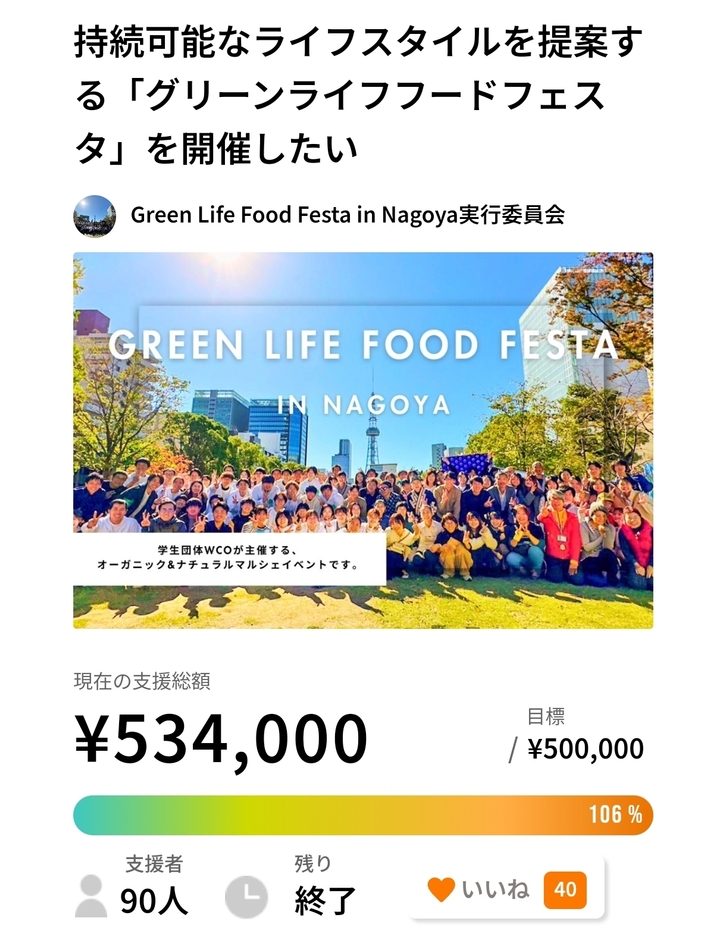Open the Green Life Food Festa in Nagoya実行委員会 organizer profile

pos(347,215)
